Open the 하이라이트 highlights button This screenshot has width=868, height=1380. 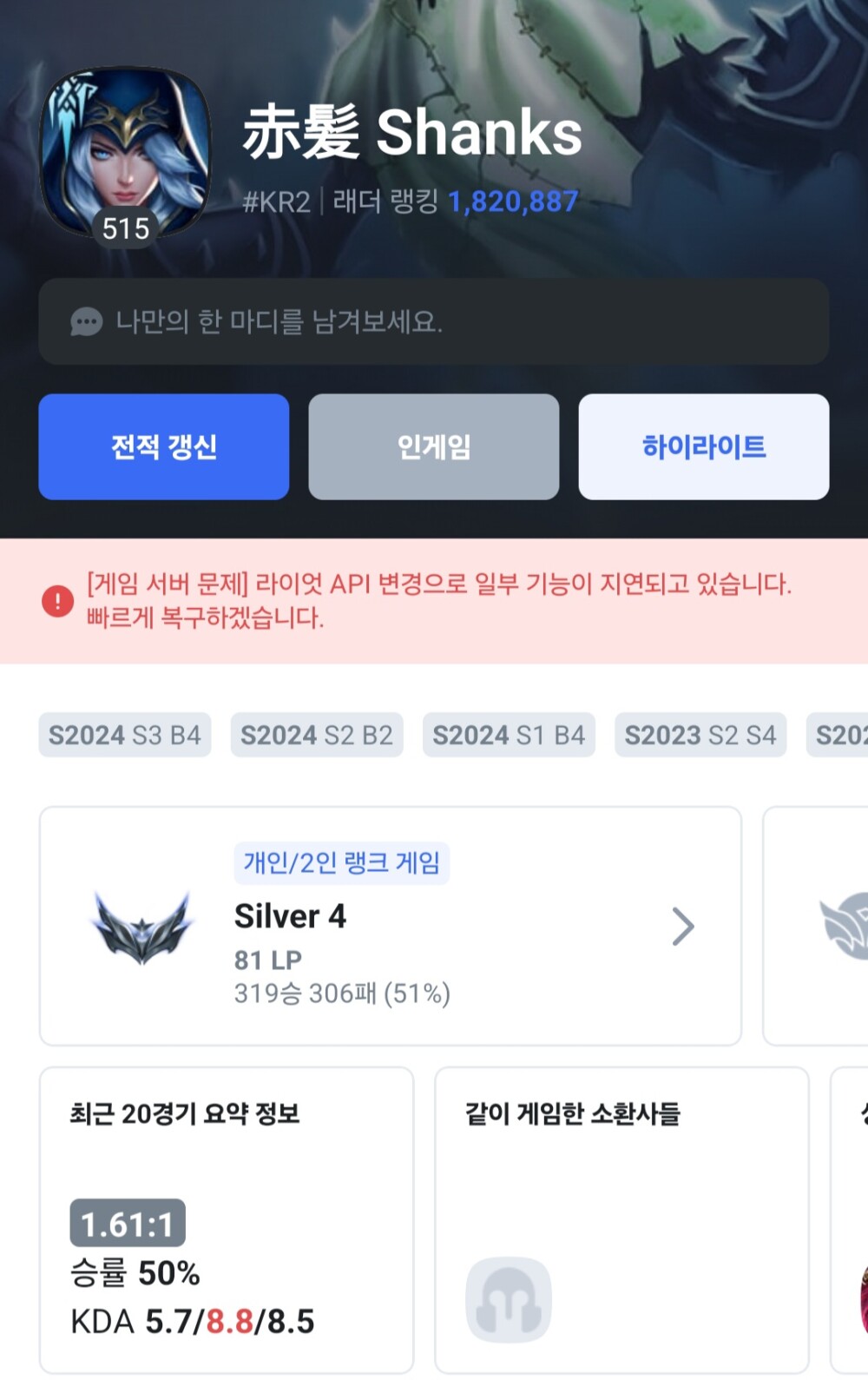coord(703,446)
